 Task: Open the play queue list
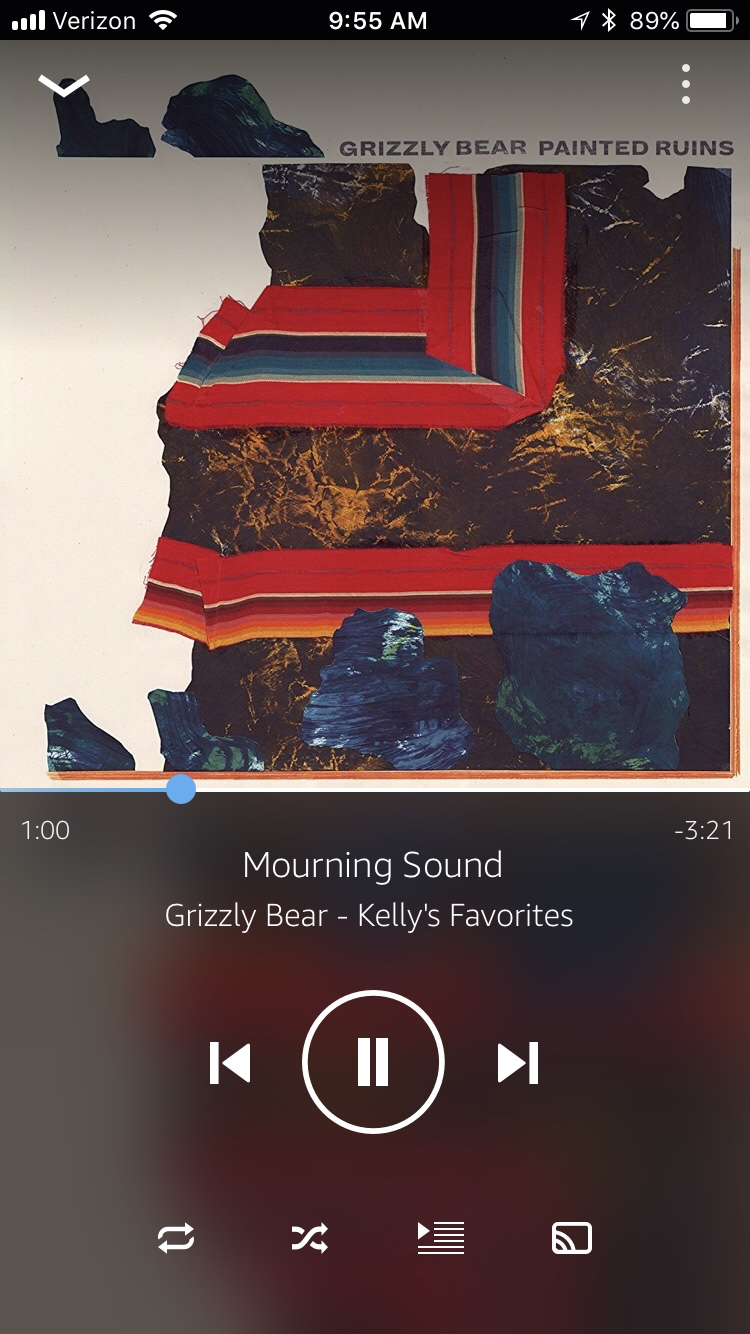441,1239
